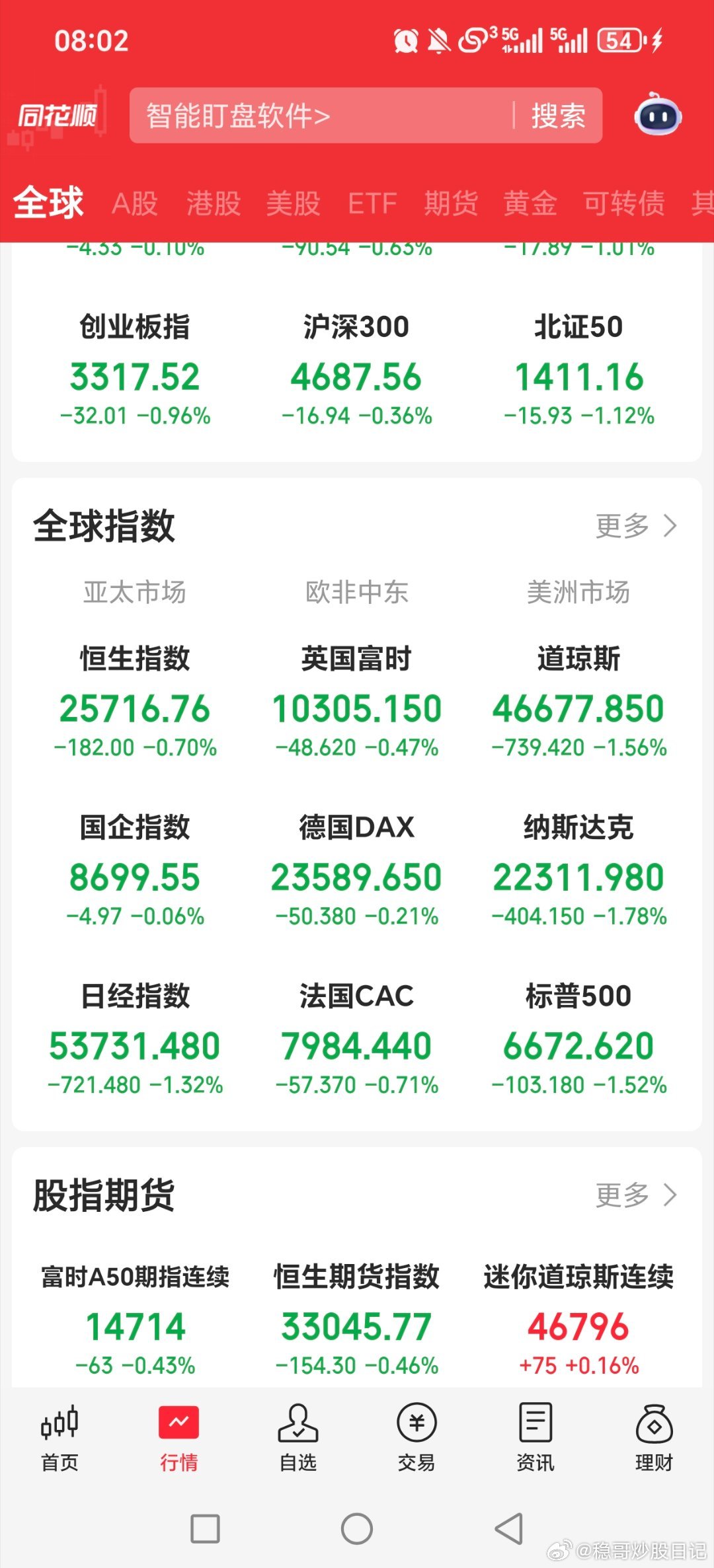This screenshot has height=1568, width=714.
Task: Select the 港股 tab
Action: click(x=213, y=204)
